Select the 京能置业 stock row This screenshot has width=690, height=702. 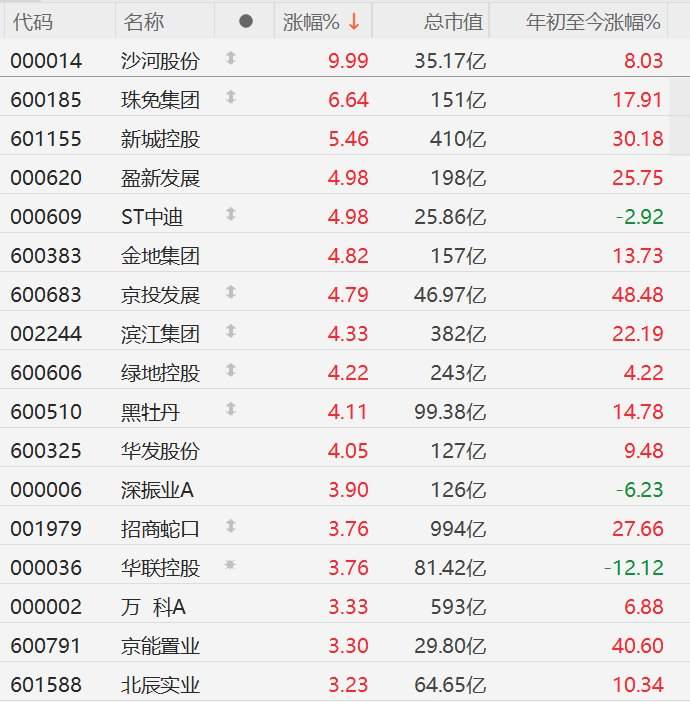coord(160,646)
